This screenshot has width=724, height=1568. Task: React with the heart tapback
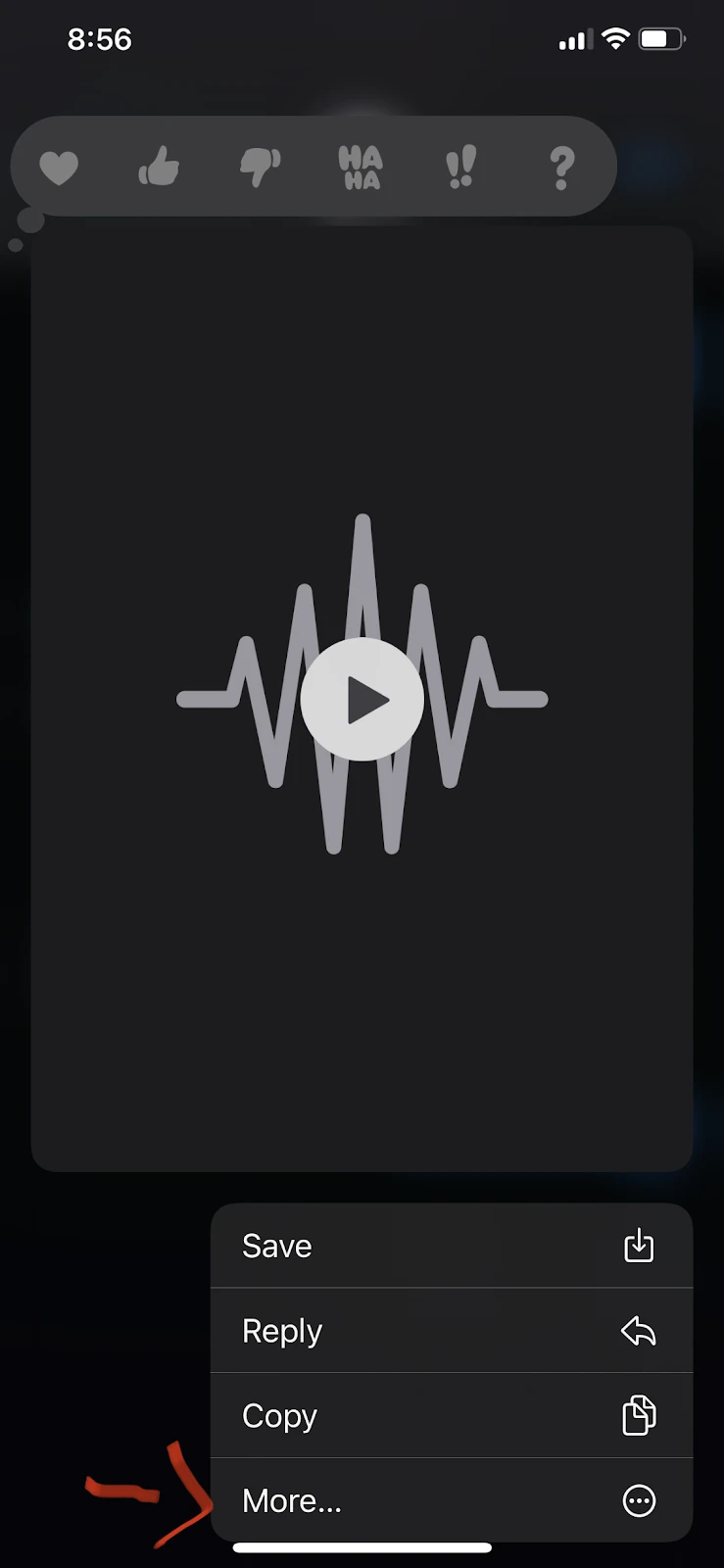(59, 168)
